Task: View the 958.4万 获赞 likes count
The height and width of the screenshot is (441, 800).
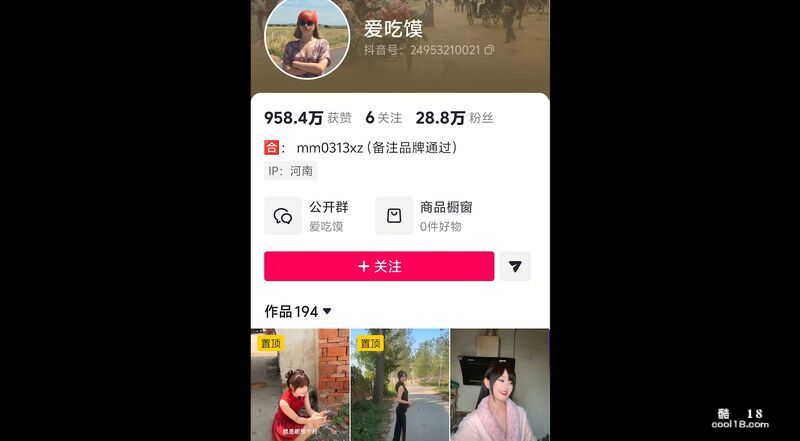Action: [307, 118]
